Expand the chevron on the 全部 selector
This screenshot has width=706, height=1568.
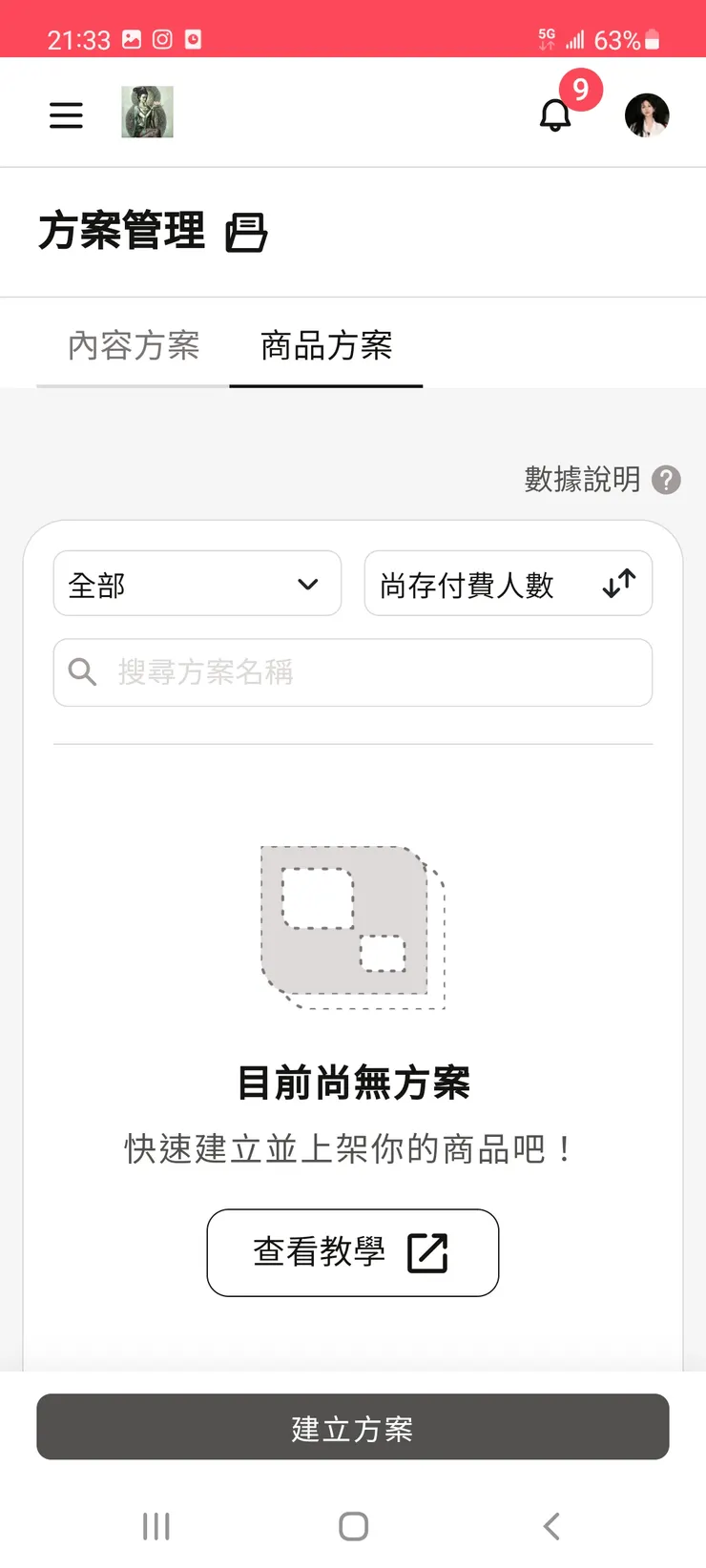click(x=307, y=584)
